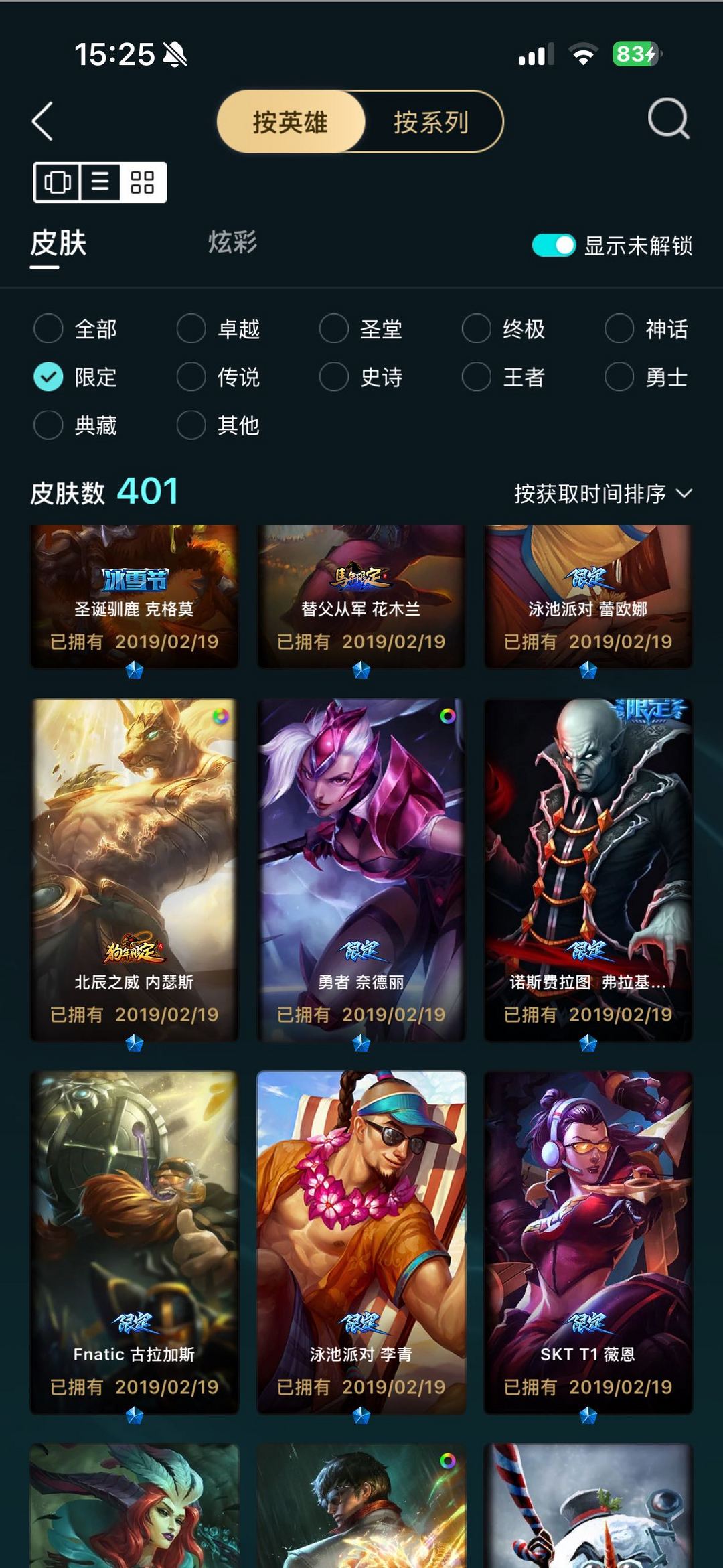Go back using the top-left arrow

43,121
